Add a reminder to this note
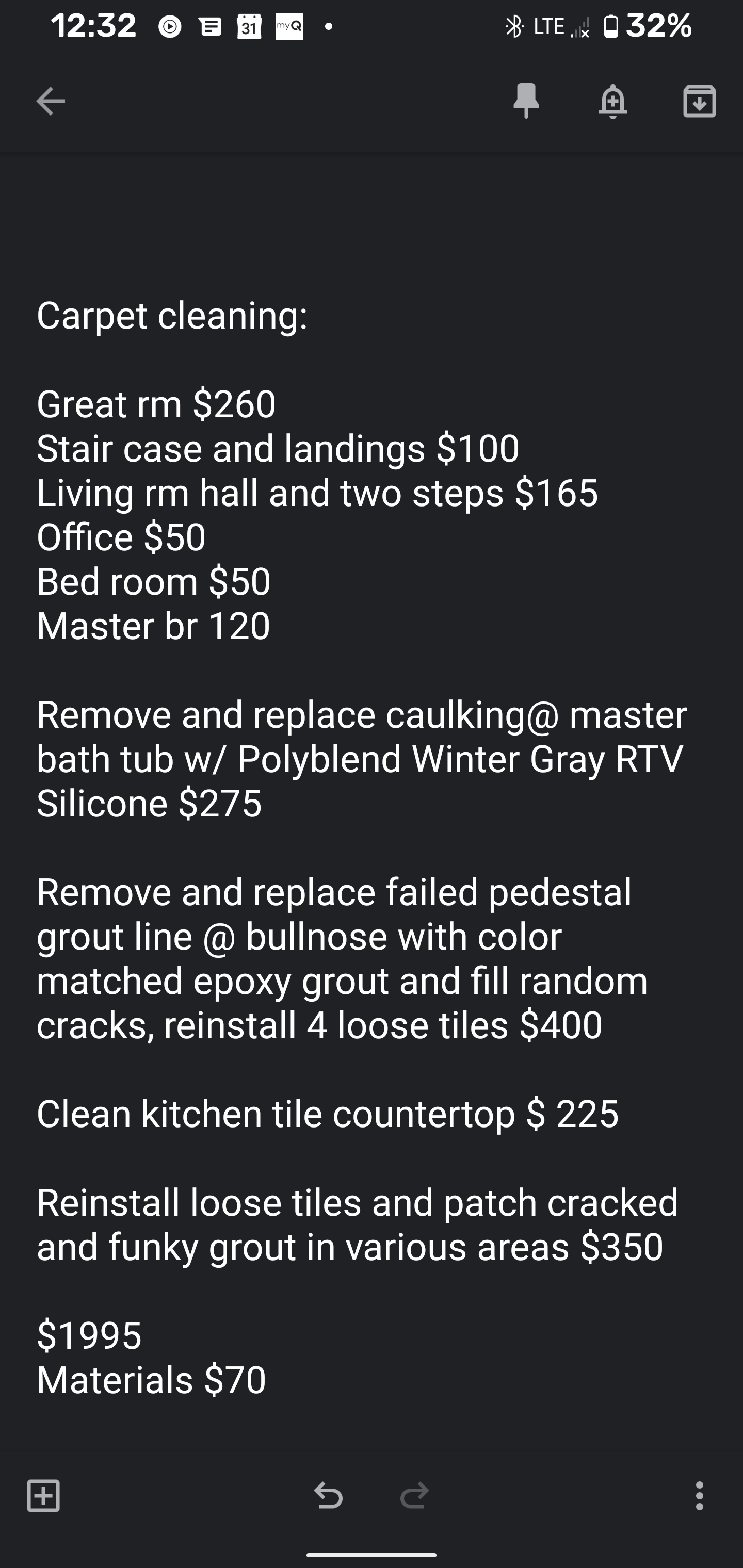743x1568 pixels. (x=612, y=101)
